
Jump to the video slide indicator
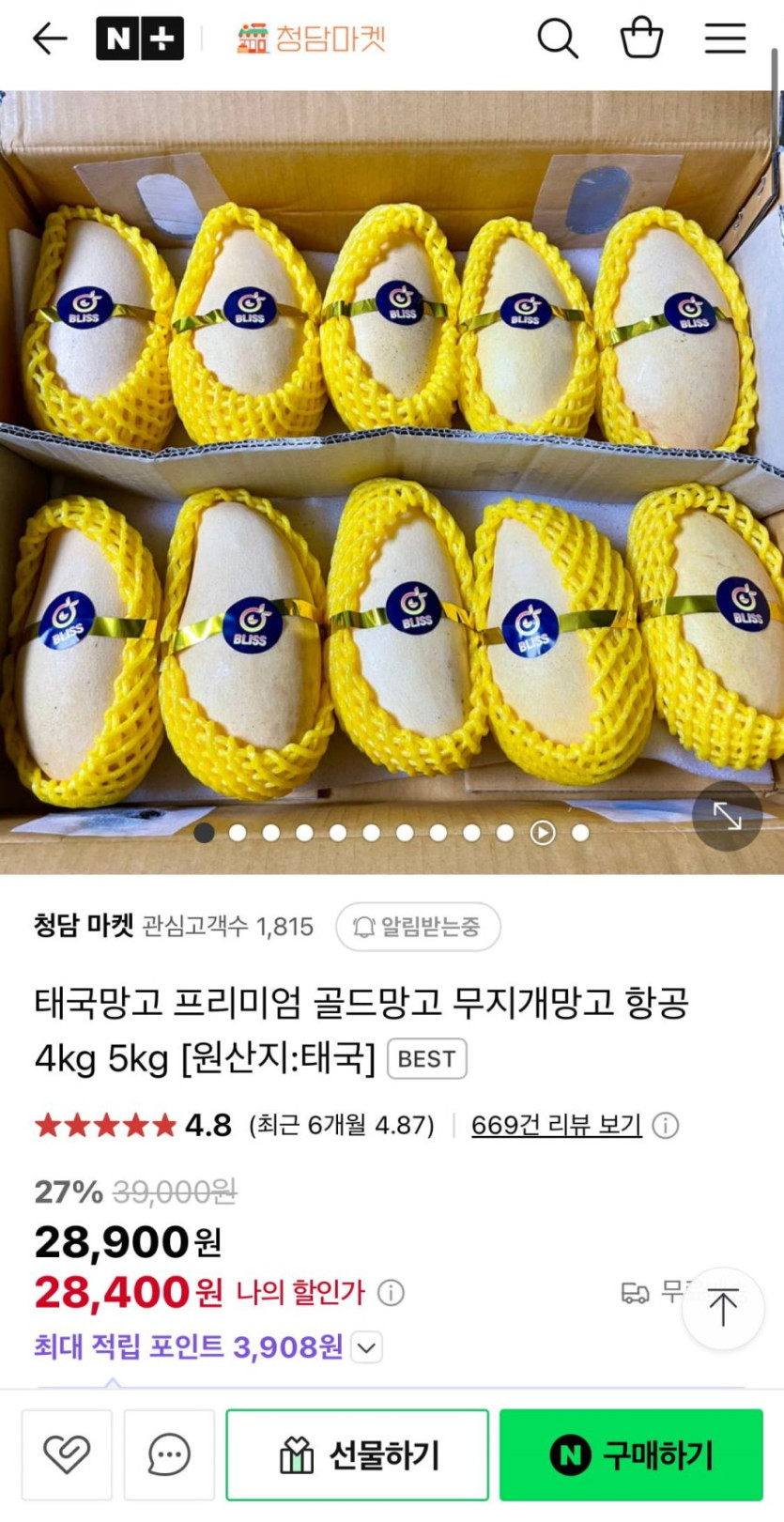tap(543, 833)
